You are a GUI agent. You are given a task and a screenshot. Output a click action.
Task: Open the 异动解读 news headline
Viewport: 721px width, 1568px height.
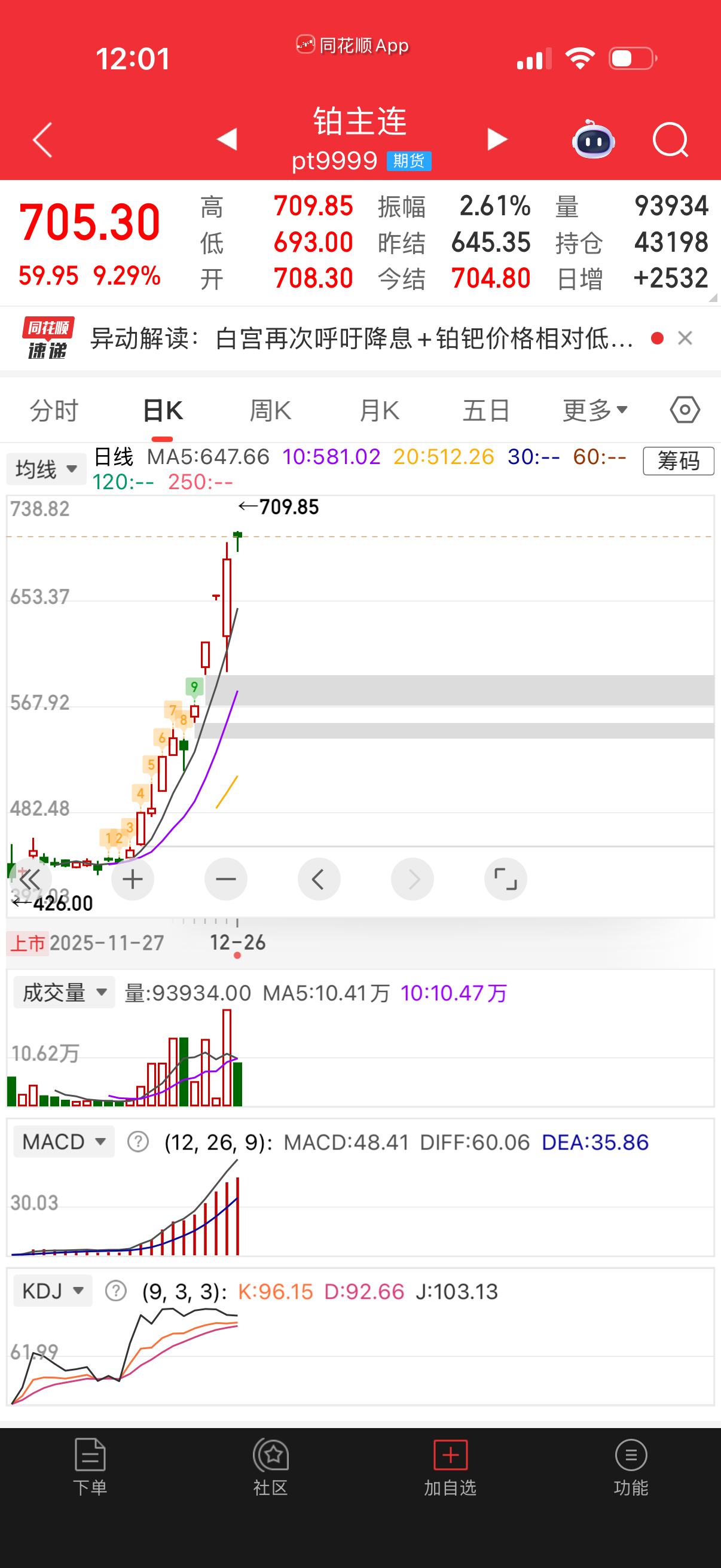tap(359, 338)
